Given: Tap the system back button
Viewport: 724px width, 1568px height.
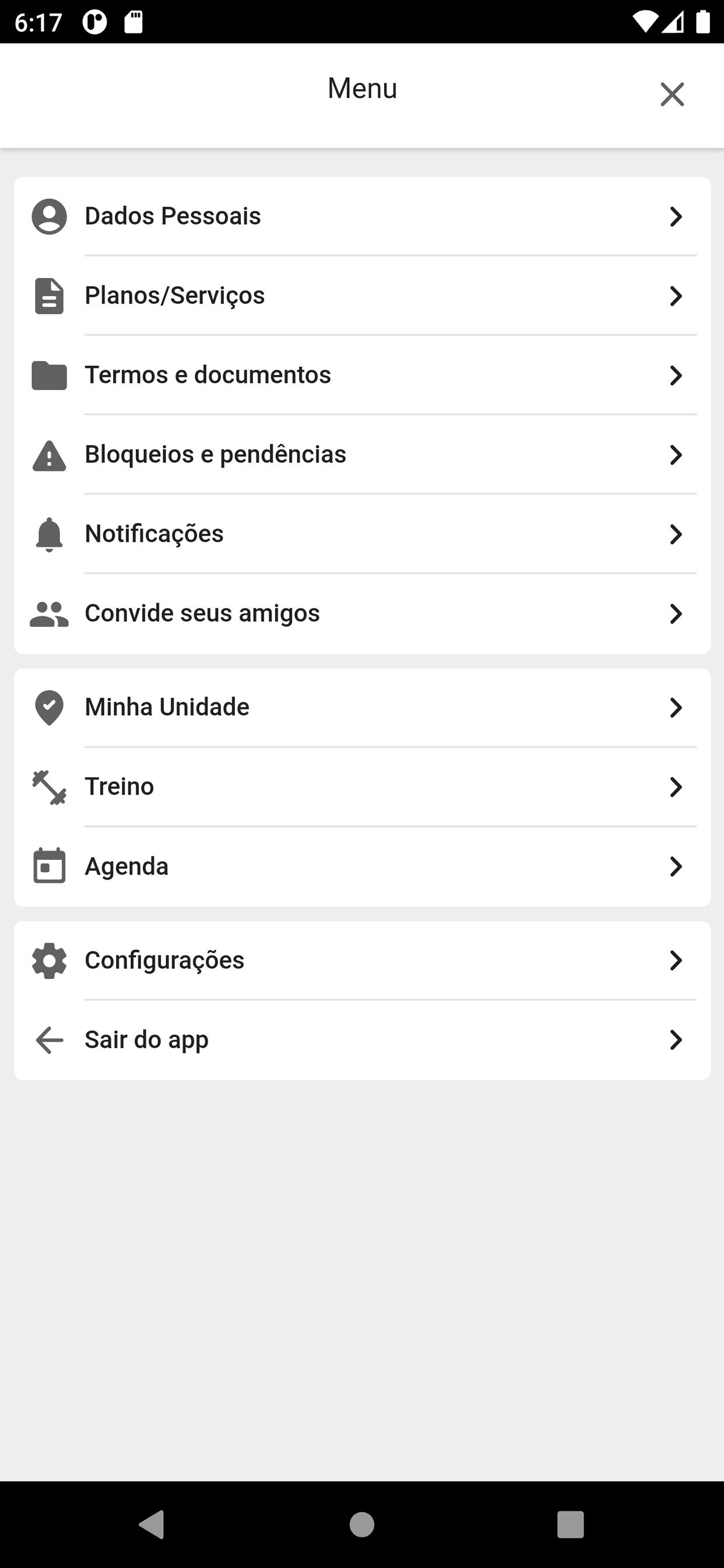Looking at the screenshot, I should point(152,1525).
